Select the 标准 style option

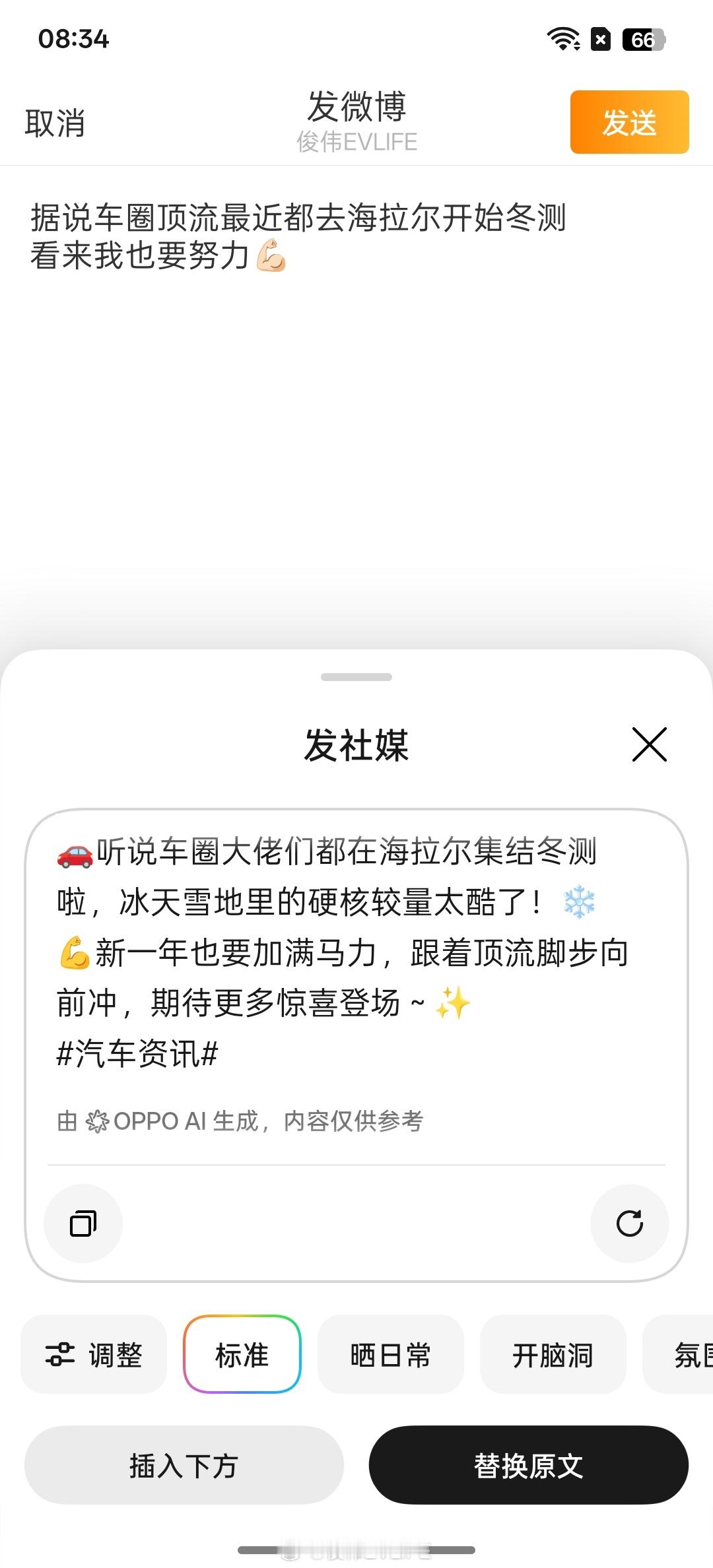tap(242, 1356)
